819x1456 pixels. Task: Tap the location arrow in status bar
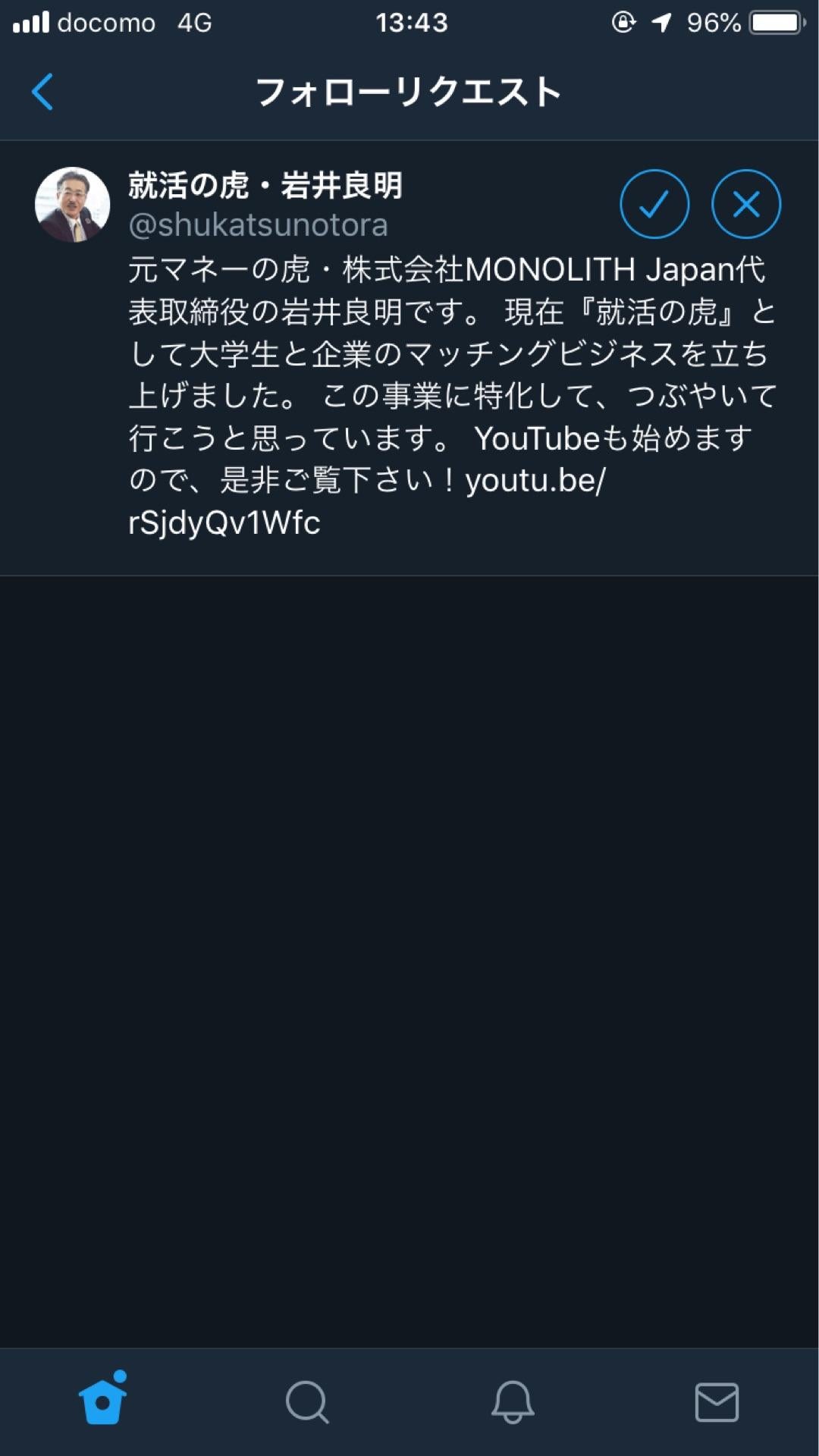coord(661,23)
